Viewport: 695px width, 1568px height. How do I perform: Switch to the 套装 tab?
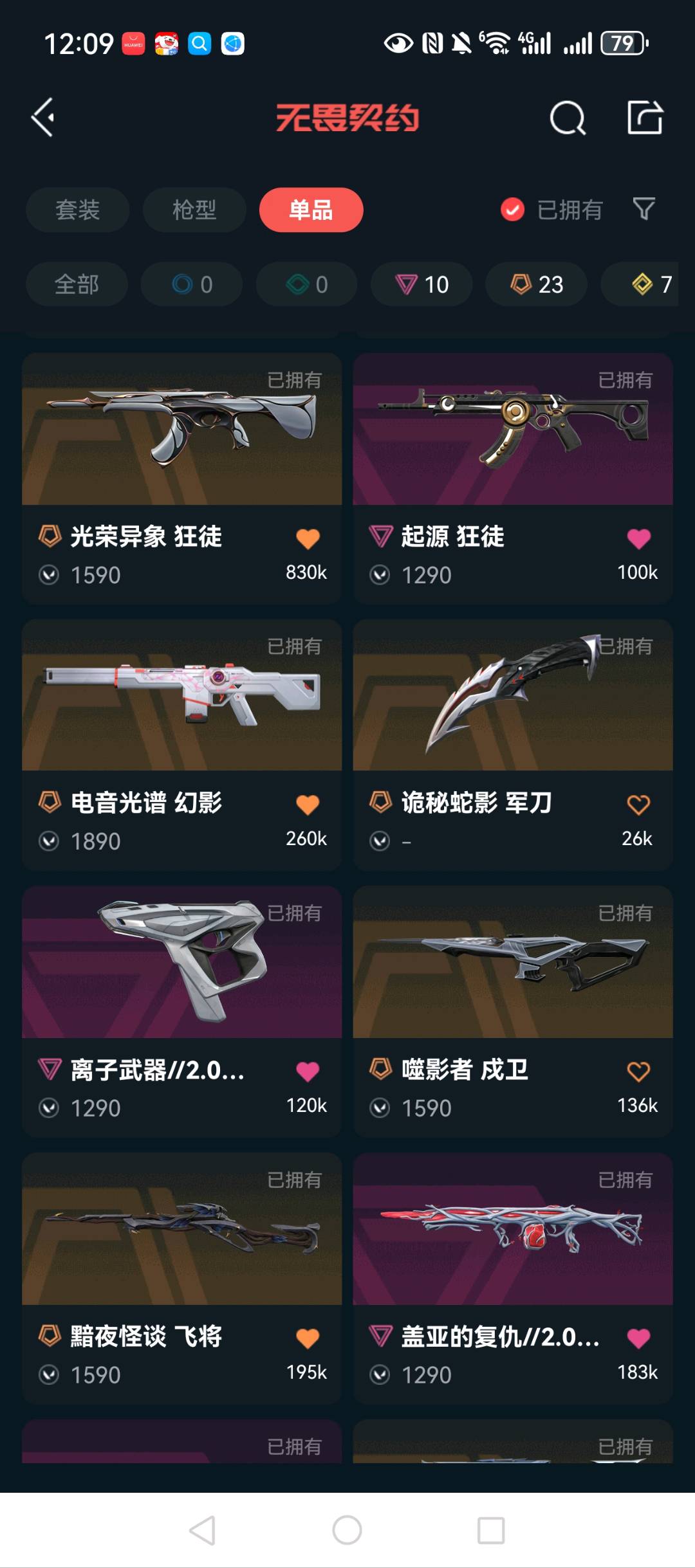(x=77, y=210)
